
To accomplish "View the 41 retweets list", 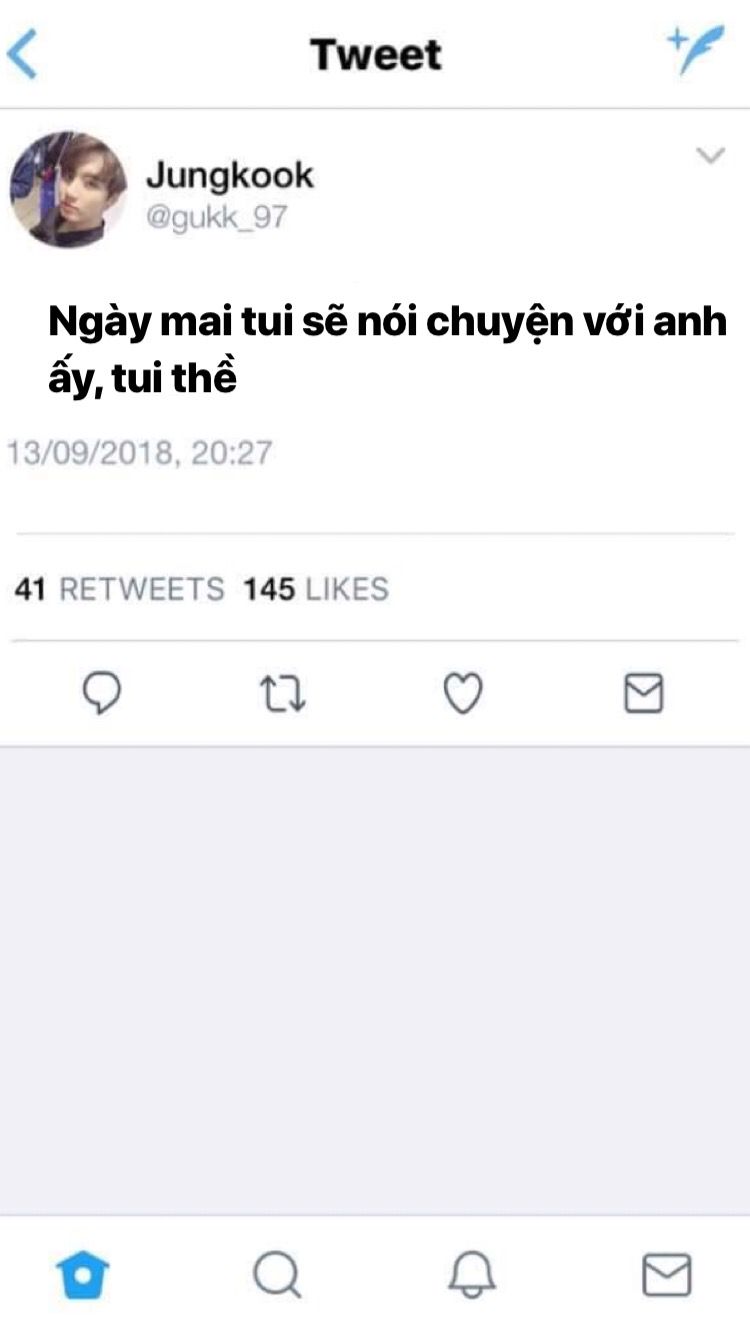I will pyautogui.click(x=120, y=590).
